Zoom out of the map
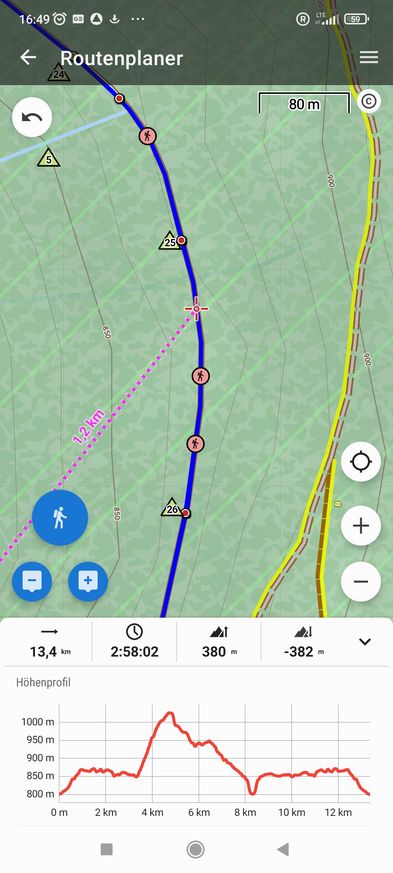This screenshot has height=873, width=393. point(361,581)
